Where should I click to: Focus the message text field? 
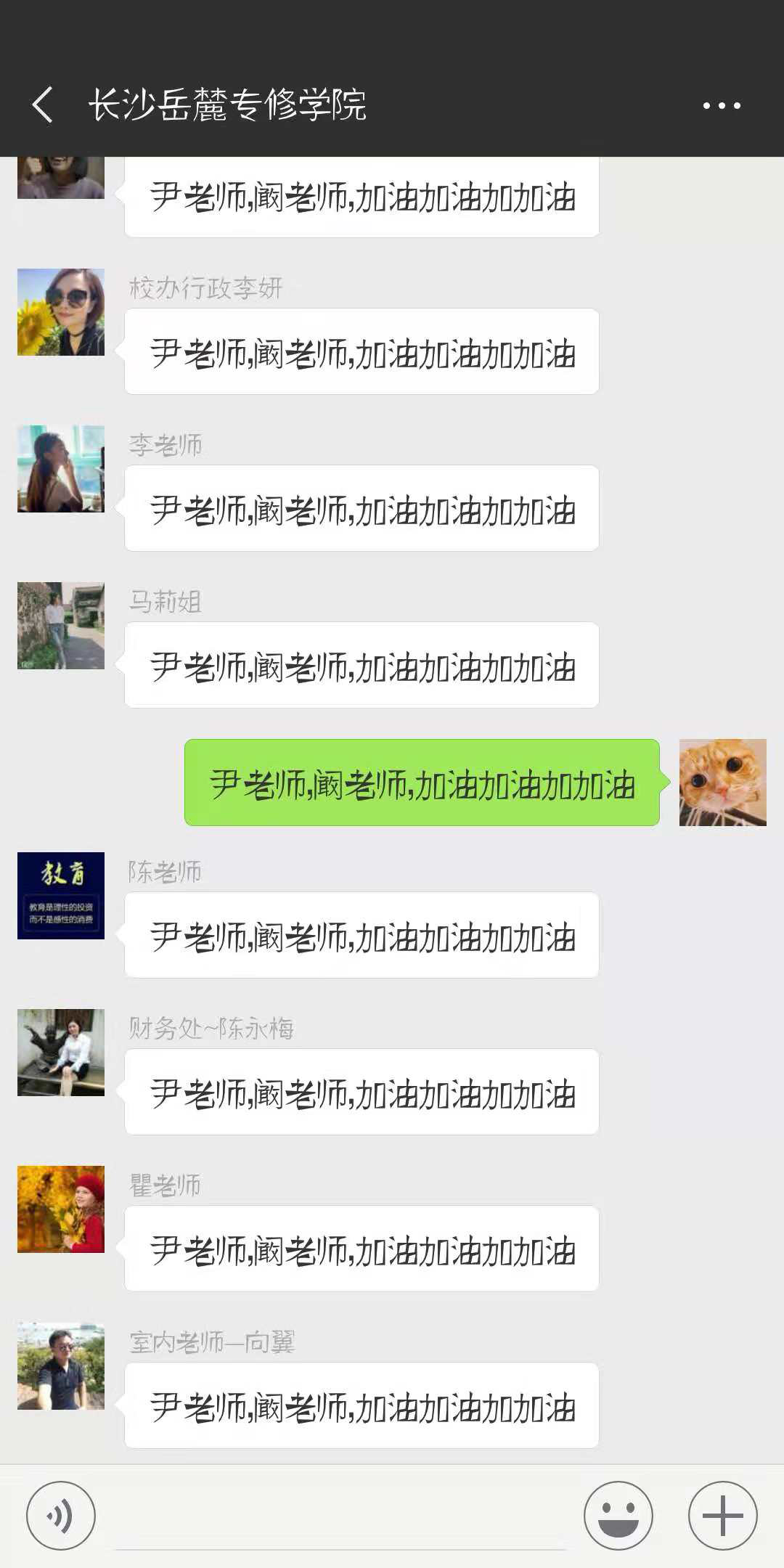(340, 1517)
